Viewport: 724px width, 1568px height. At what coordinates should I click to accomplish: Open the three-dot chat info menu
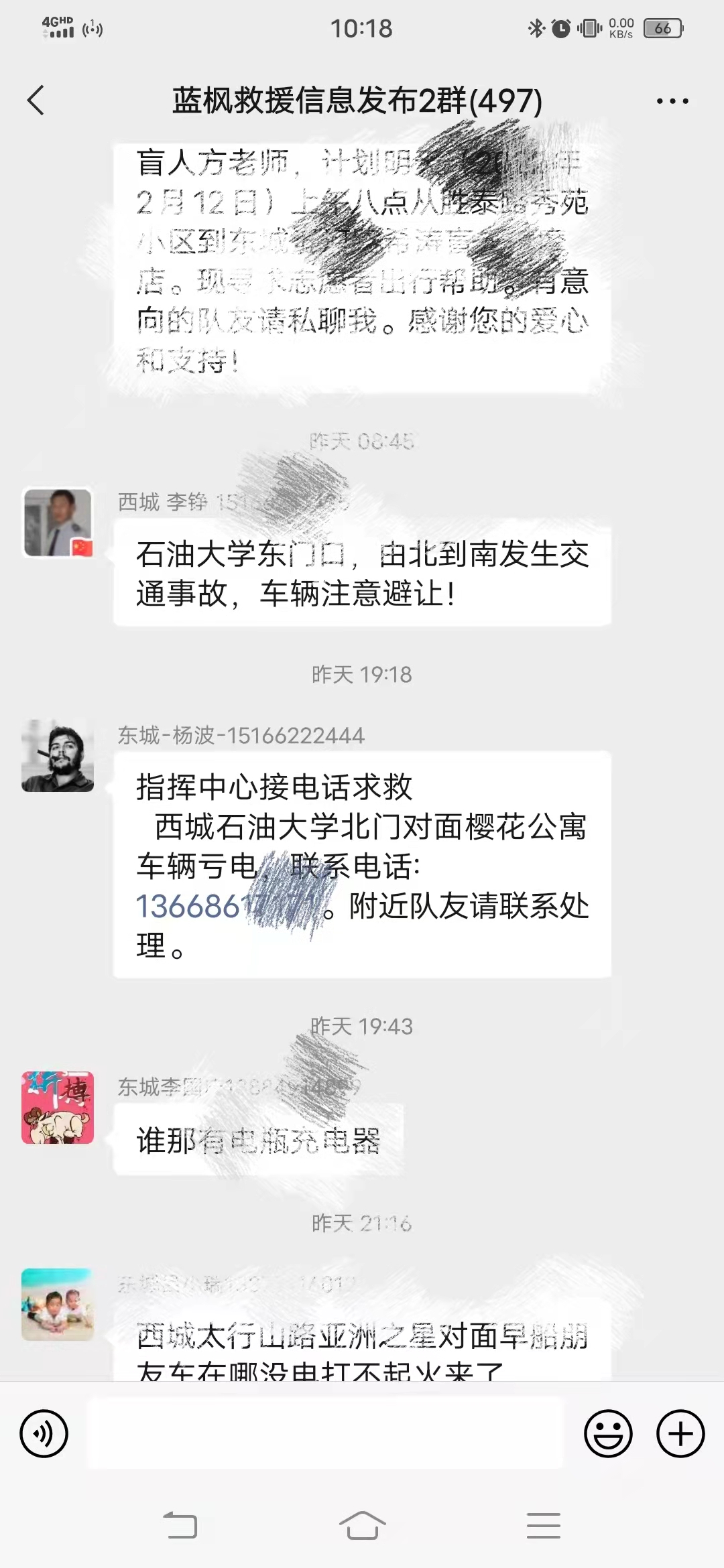[672, 101]
